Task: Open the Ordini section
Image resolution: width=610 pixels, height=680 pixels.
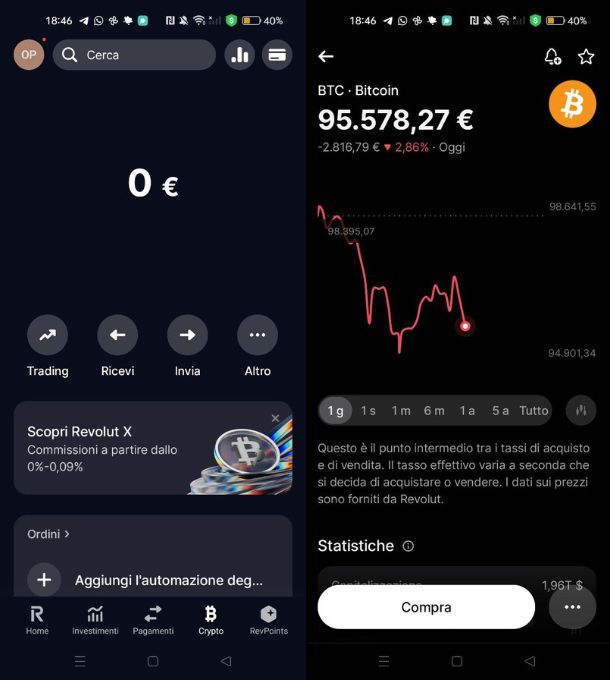Action: coord(48,534)
